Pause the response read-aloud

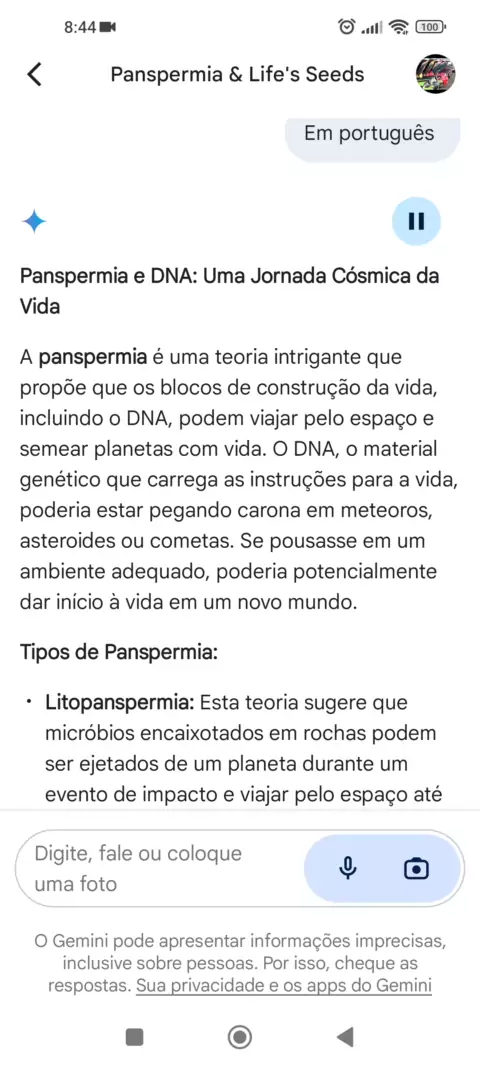(x=416, y=221)
